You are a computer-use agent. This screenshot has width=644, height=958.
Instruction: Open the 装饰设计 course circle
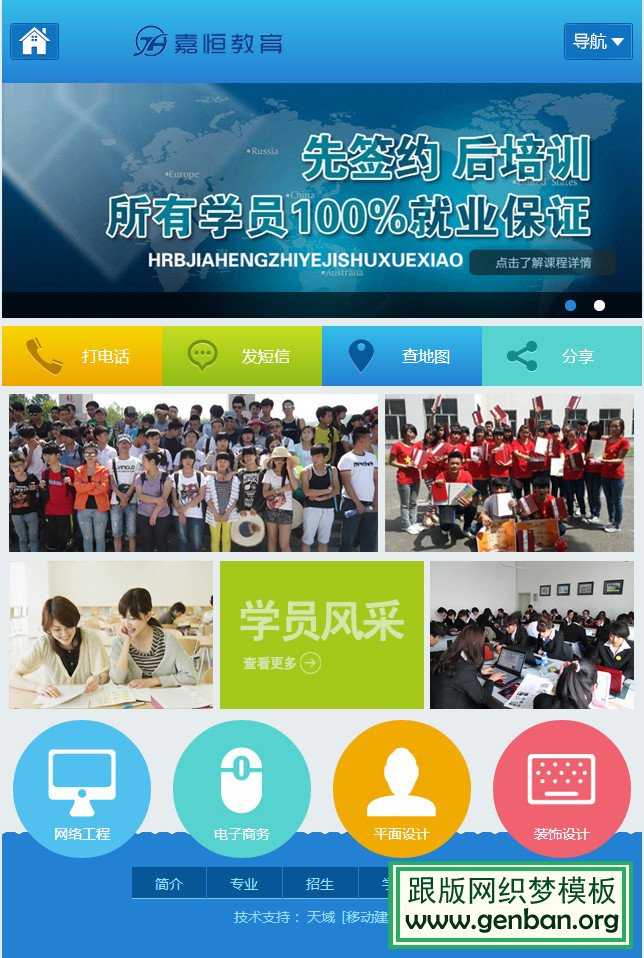pos(562,789)
